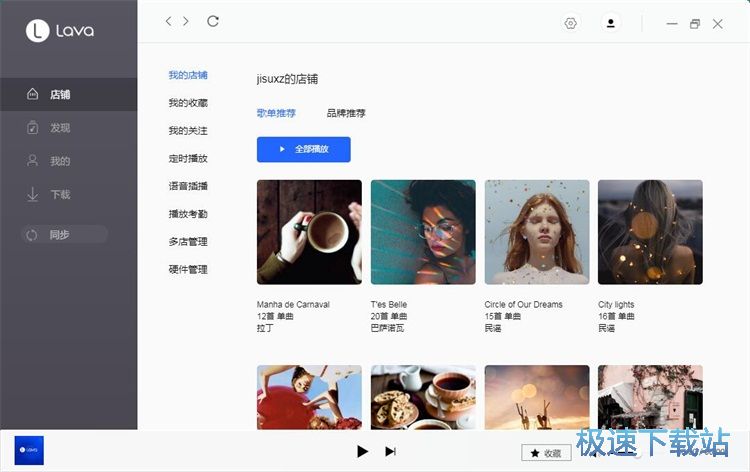Open 下载 in the sidebar
Viewport: 750px width, 472px height.
tap(60, 194)
